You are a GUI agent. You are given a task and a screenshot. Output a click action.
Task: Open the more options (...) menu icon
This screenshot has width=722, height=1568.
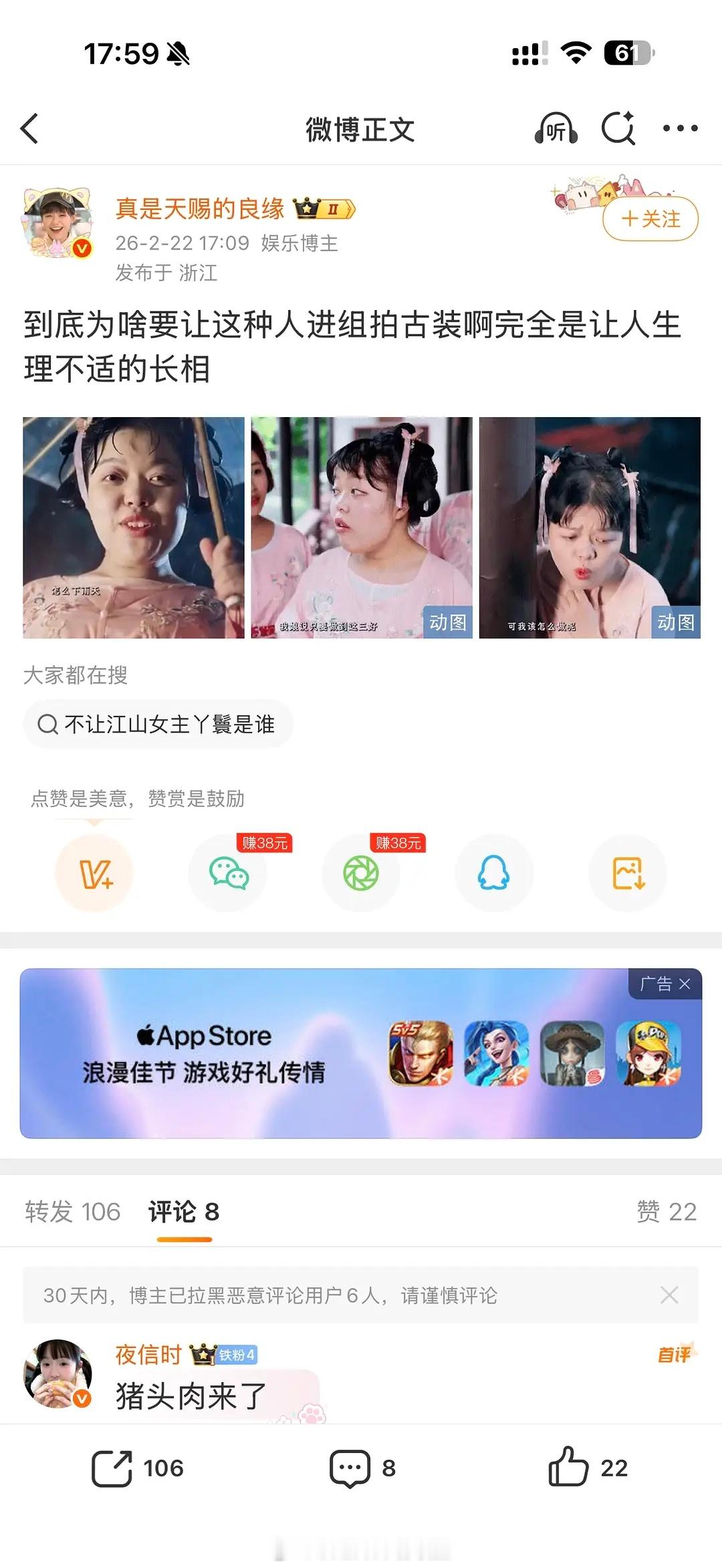click(680, 129)
